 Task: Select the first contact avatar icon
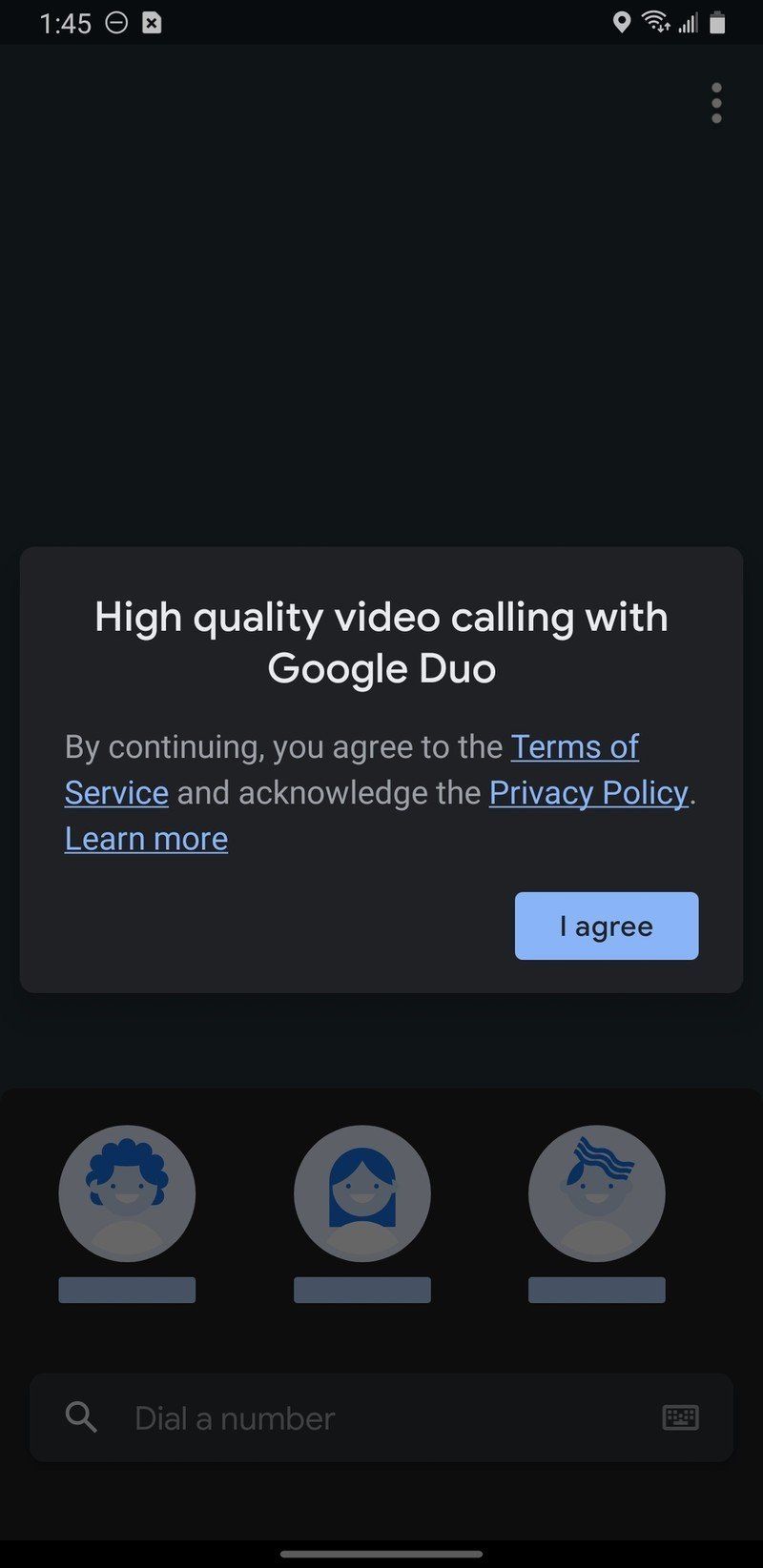coord(127,1192)
